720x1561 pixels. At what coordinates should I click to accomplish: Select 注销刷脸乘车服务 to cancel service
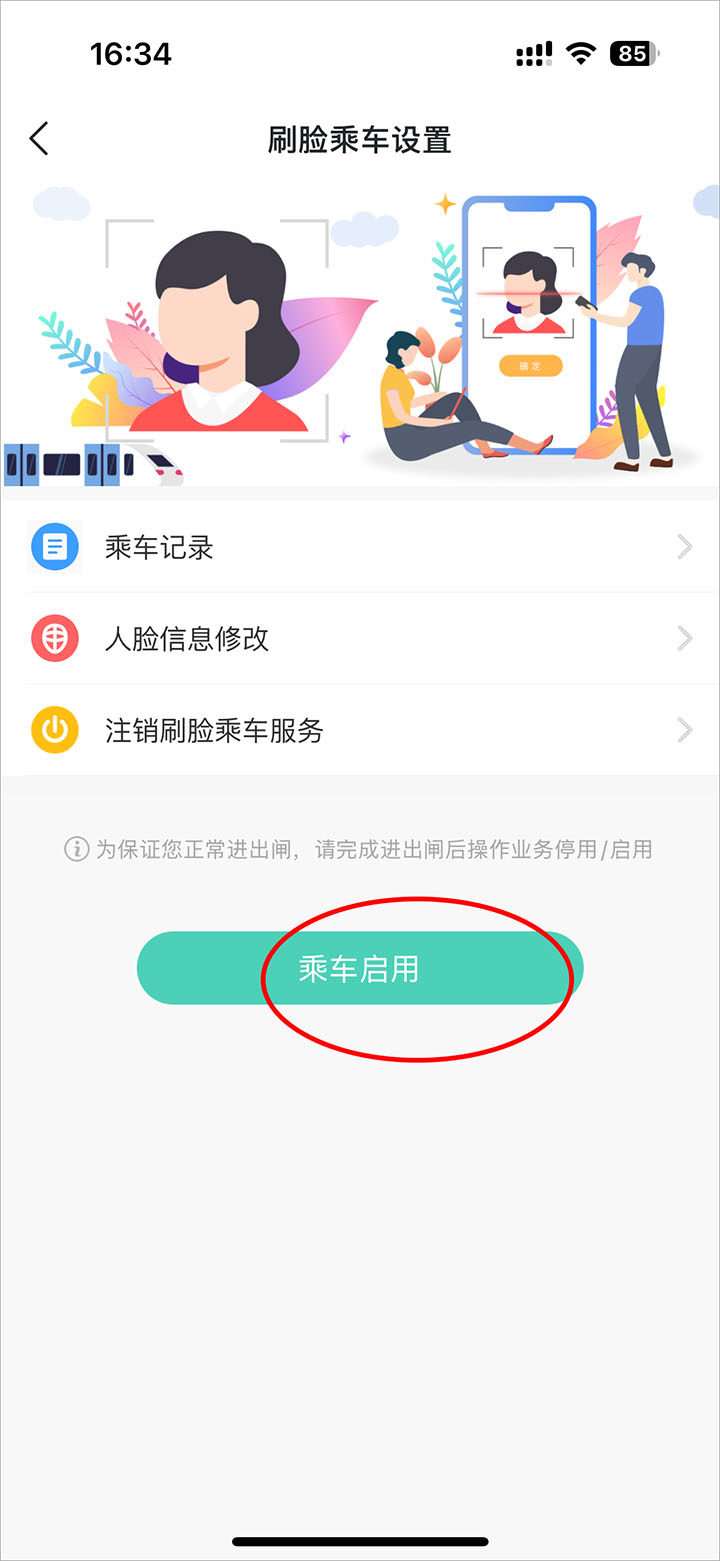coord(360,730)
